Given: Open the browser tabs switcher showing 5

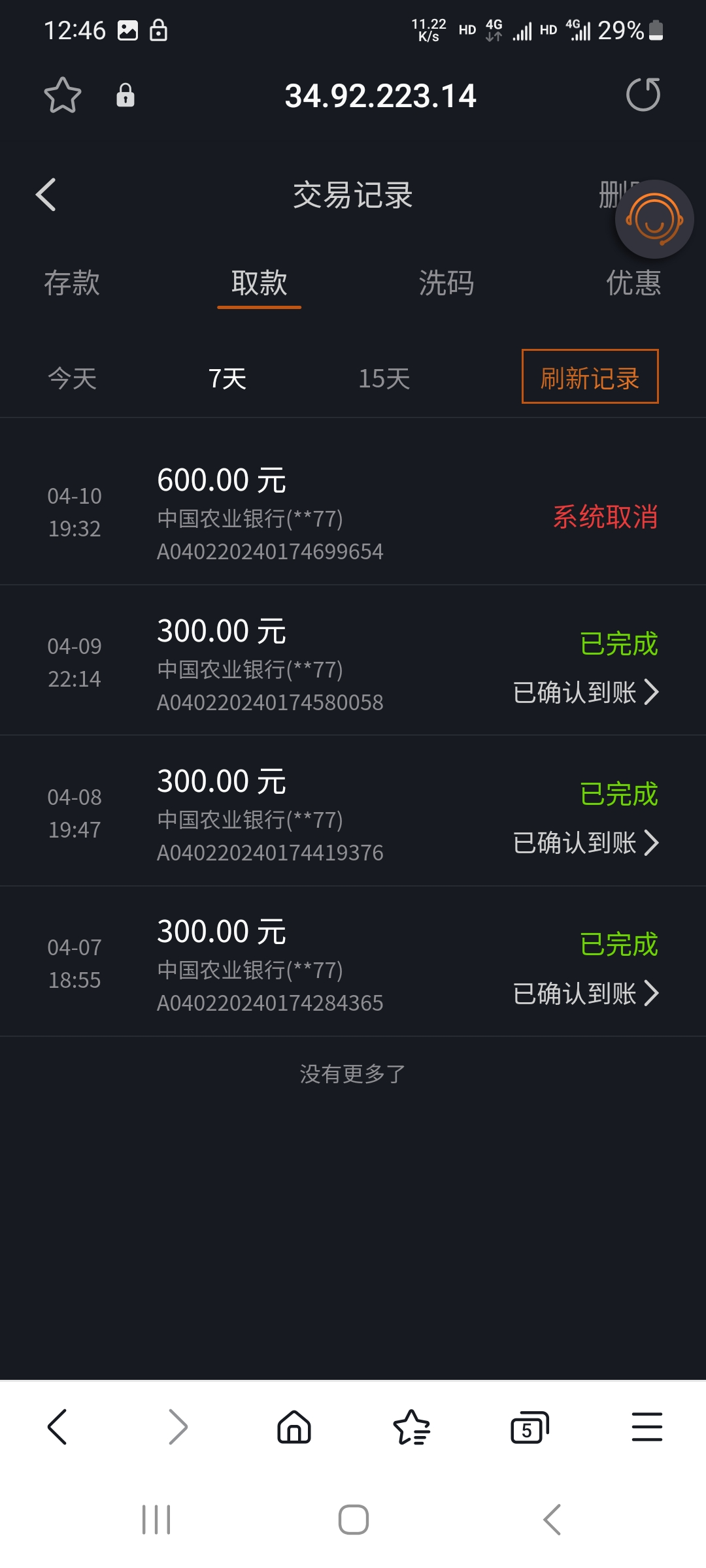Looking at the screenshot, I should 529,1428.
